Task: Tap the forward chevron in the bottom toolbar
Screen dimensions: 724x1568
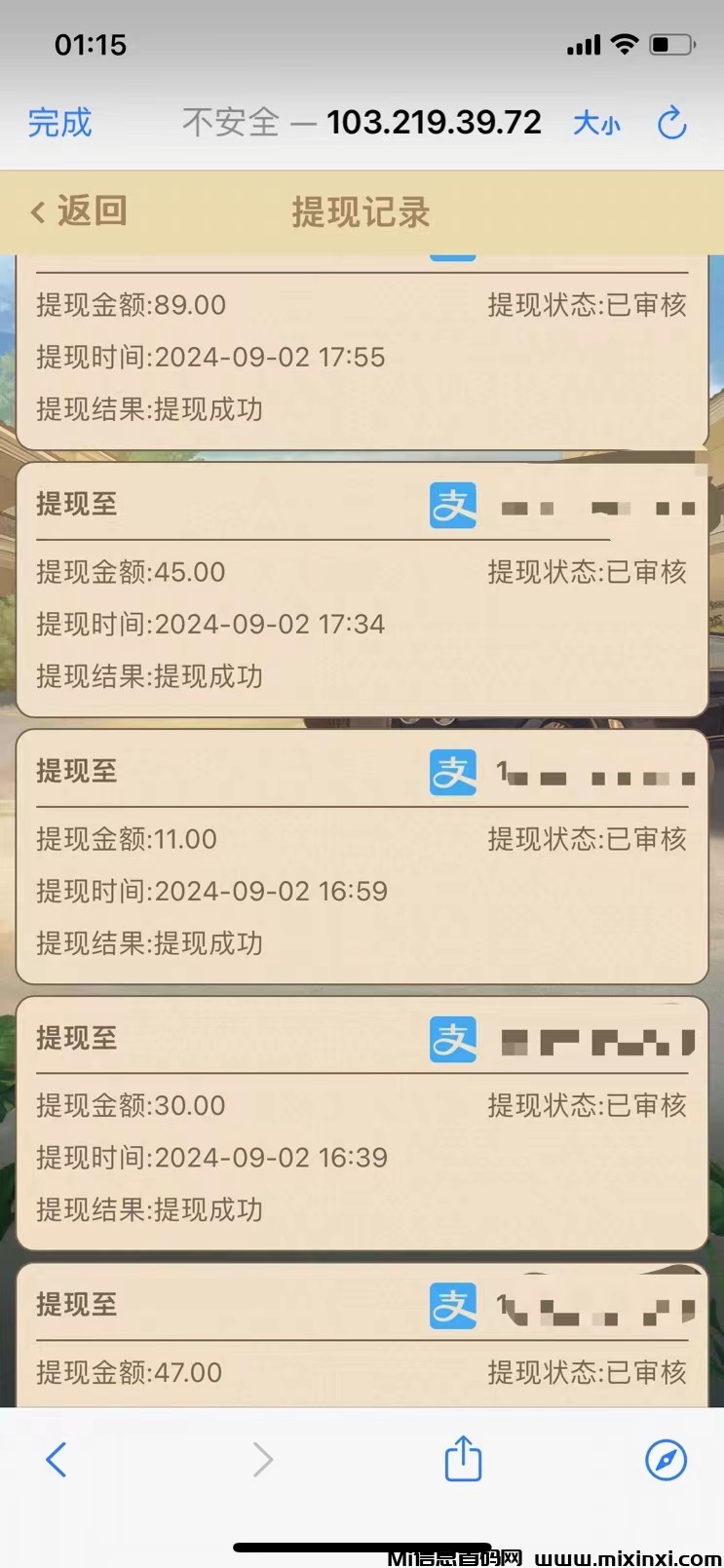Action: (x=261, y=1459)
